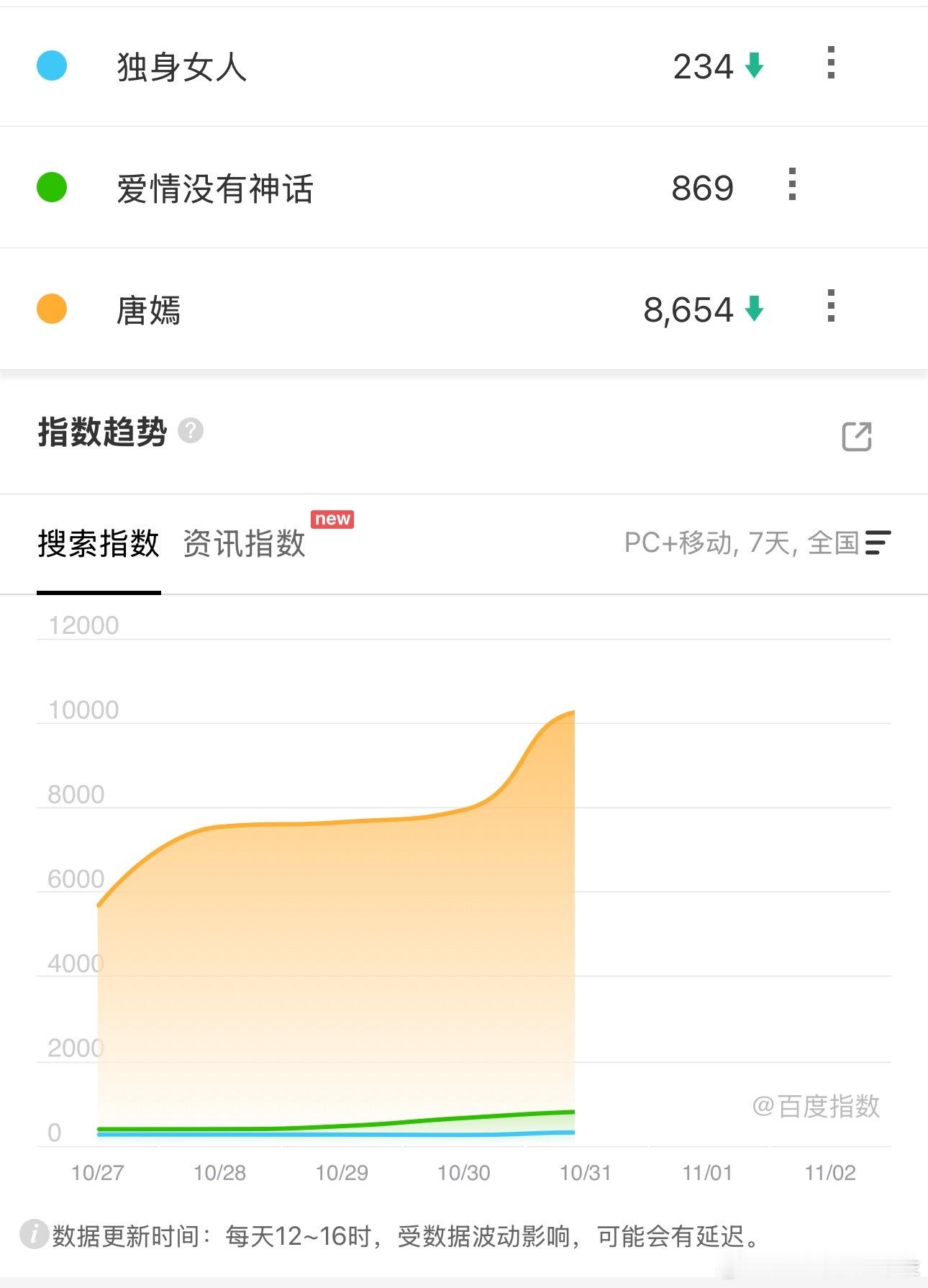
Task: Toggle the green legend dot for 爱情没有神话
Action: (52, 188)
